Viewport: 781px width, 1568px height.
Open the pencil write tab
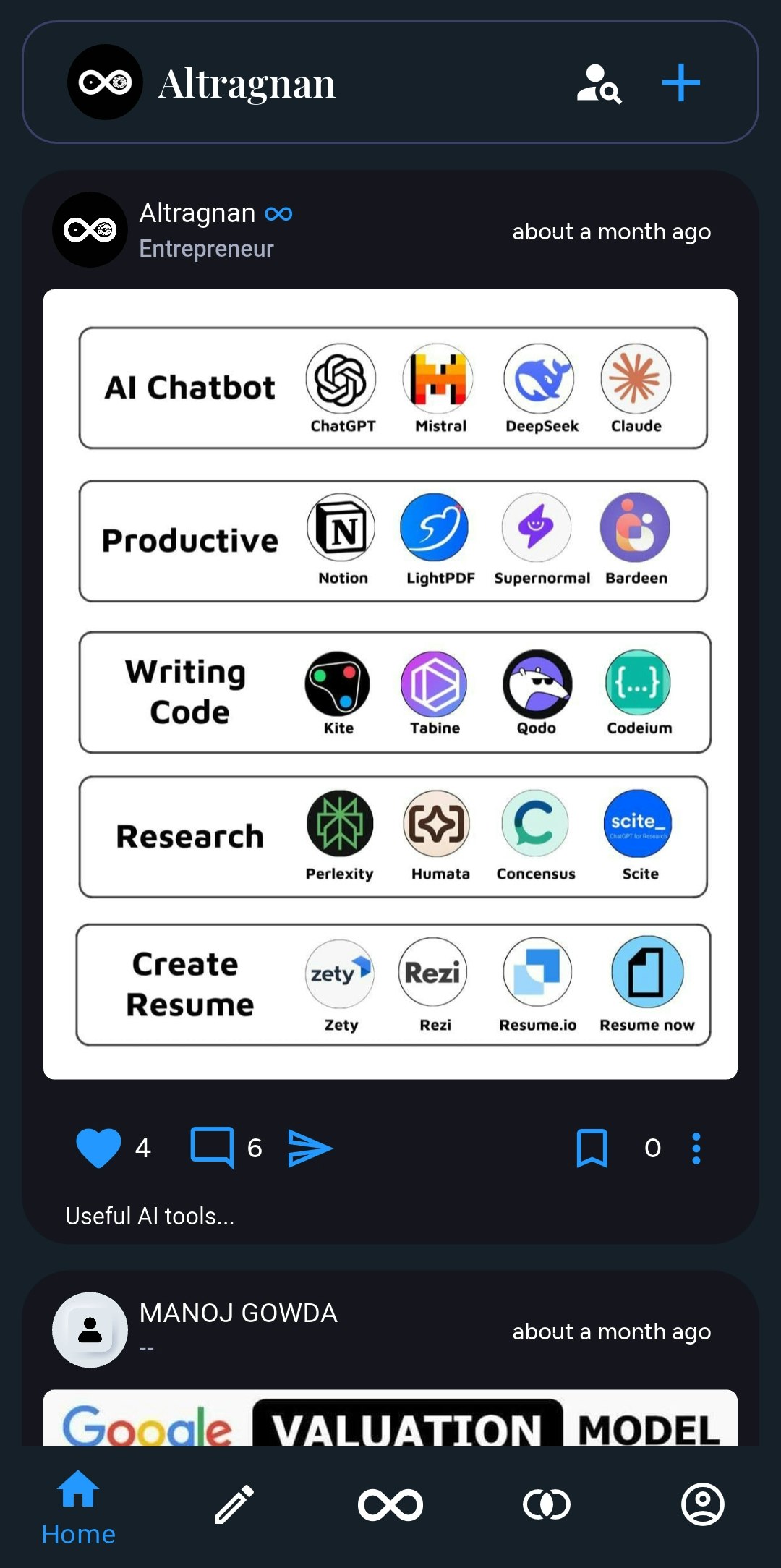coord(234,1504)
